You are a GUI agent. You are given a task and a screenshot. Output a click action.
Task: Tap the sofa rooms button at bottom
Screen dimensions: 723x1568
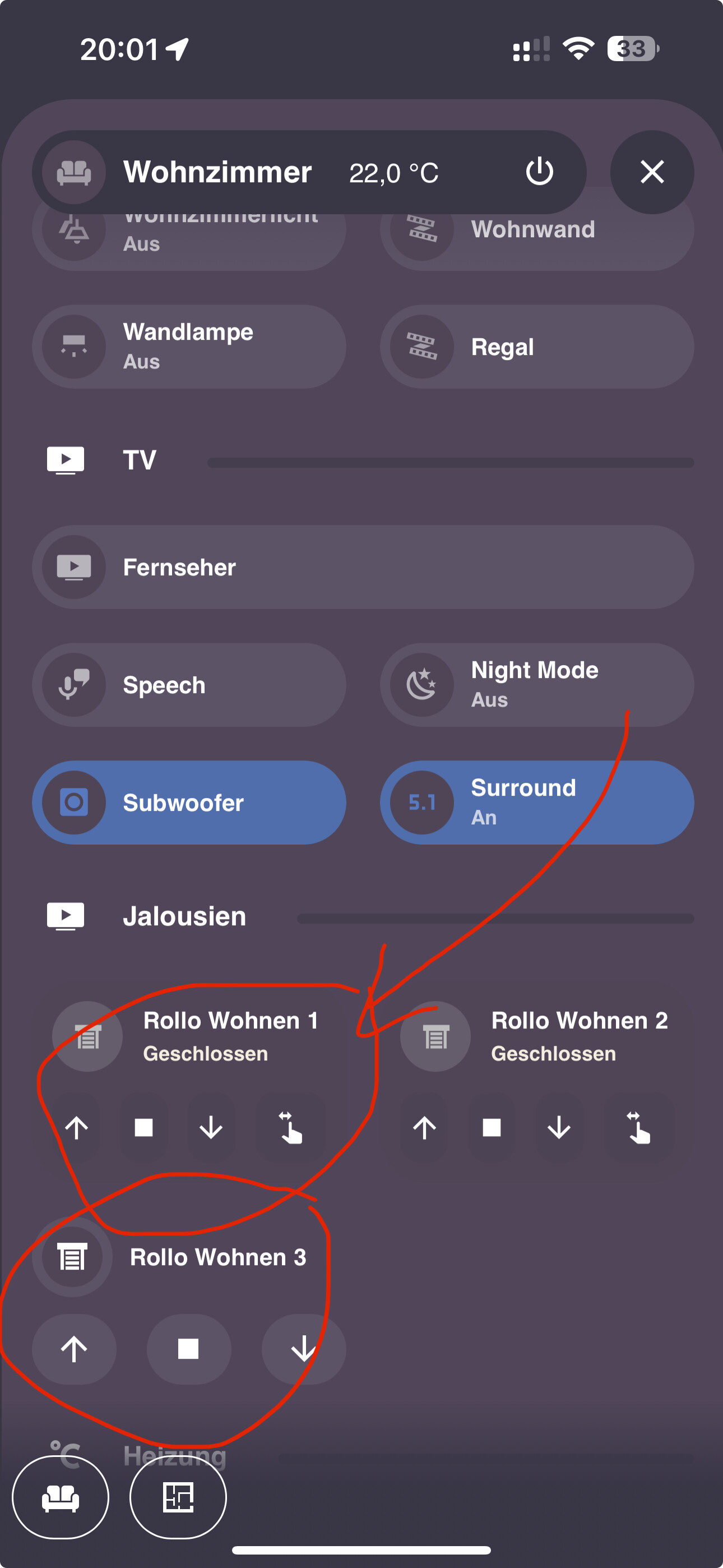tap(61, 1497)
